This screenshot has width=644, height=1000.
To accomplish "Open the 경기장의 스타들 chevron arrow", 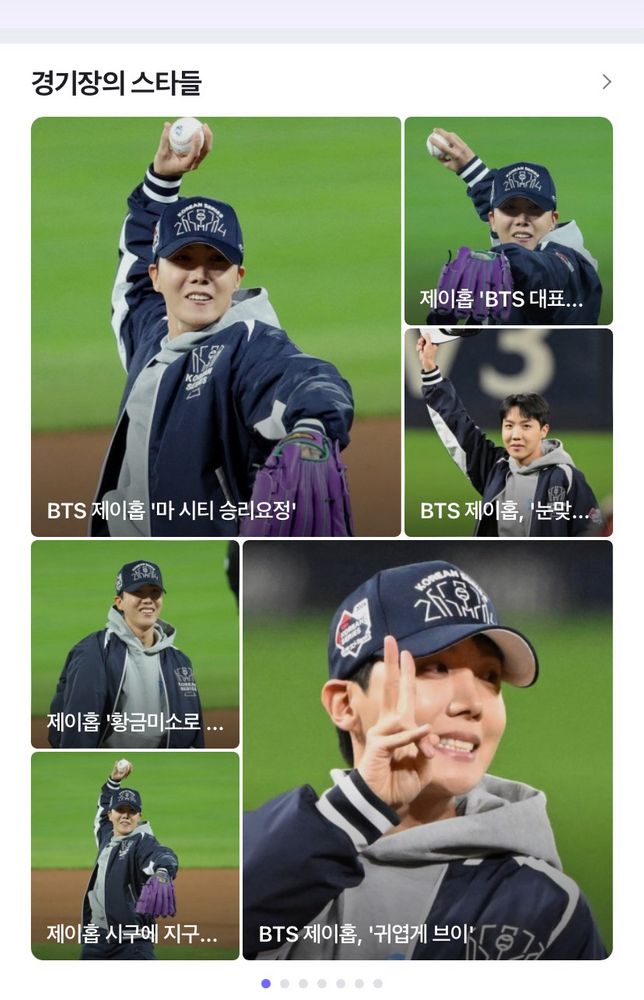I will 606,82.
